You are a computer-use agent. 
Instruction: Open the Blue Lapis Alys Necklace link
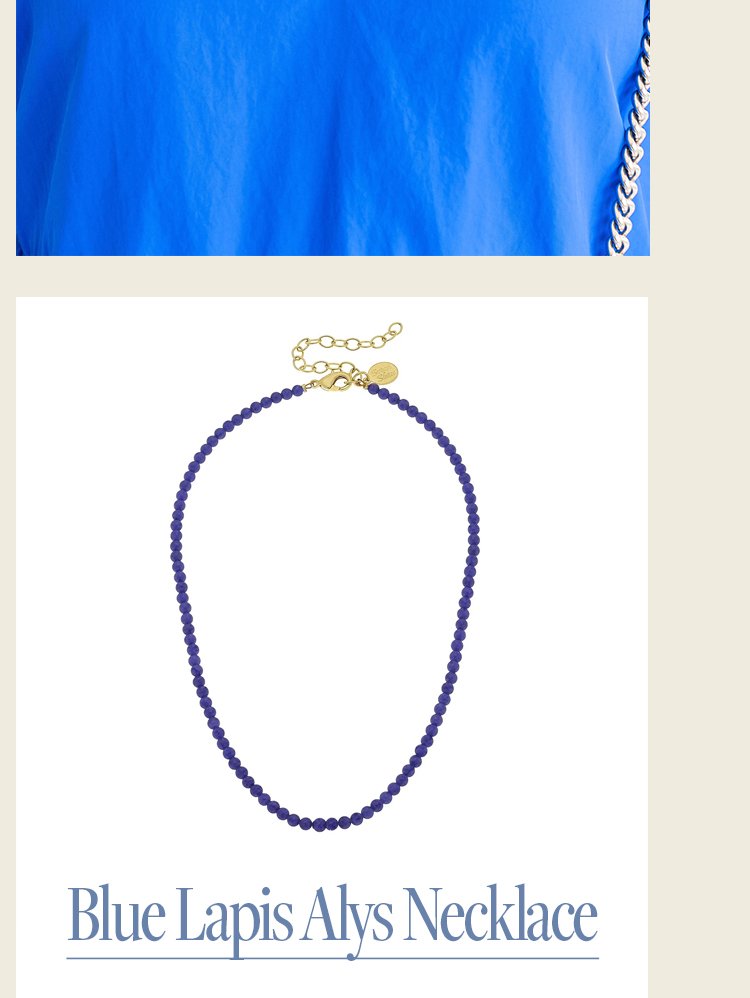click(x=332, y=916)
